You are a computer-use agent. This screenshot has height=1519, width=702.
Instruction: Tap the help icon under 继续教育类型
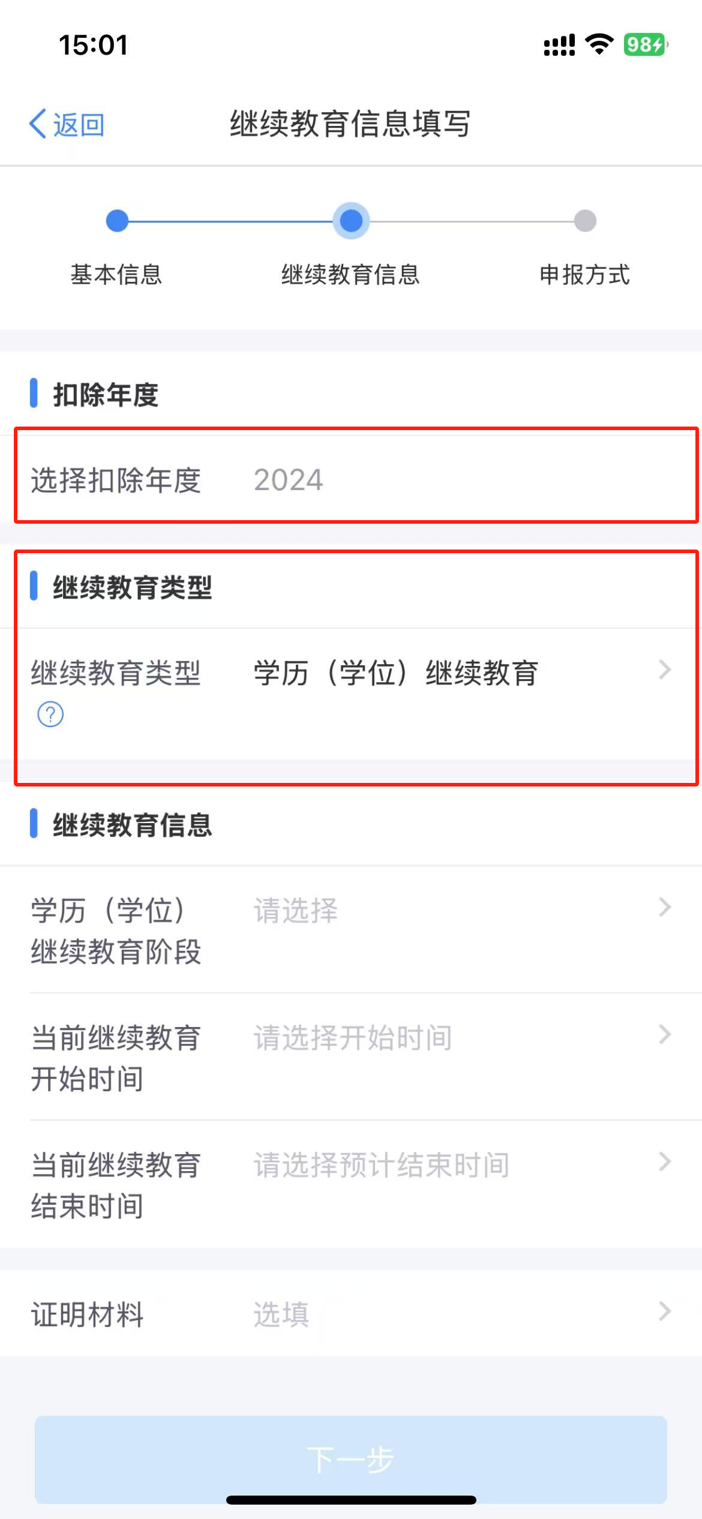coord(50,714)
